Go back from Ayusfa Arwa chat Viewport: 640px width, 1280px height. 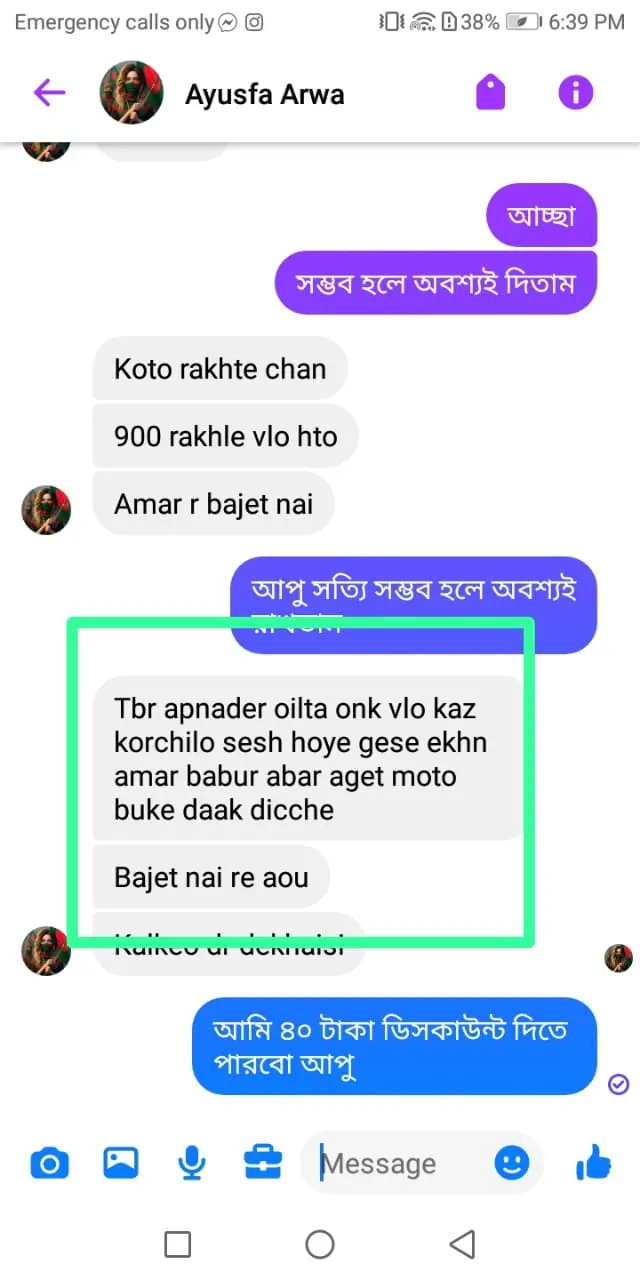49,93
